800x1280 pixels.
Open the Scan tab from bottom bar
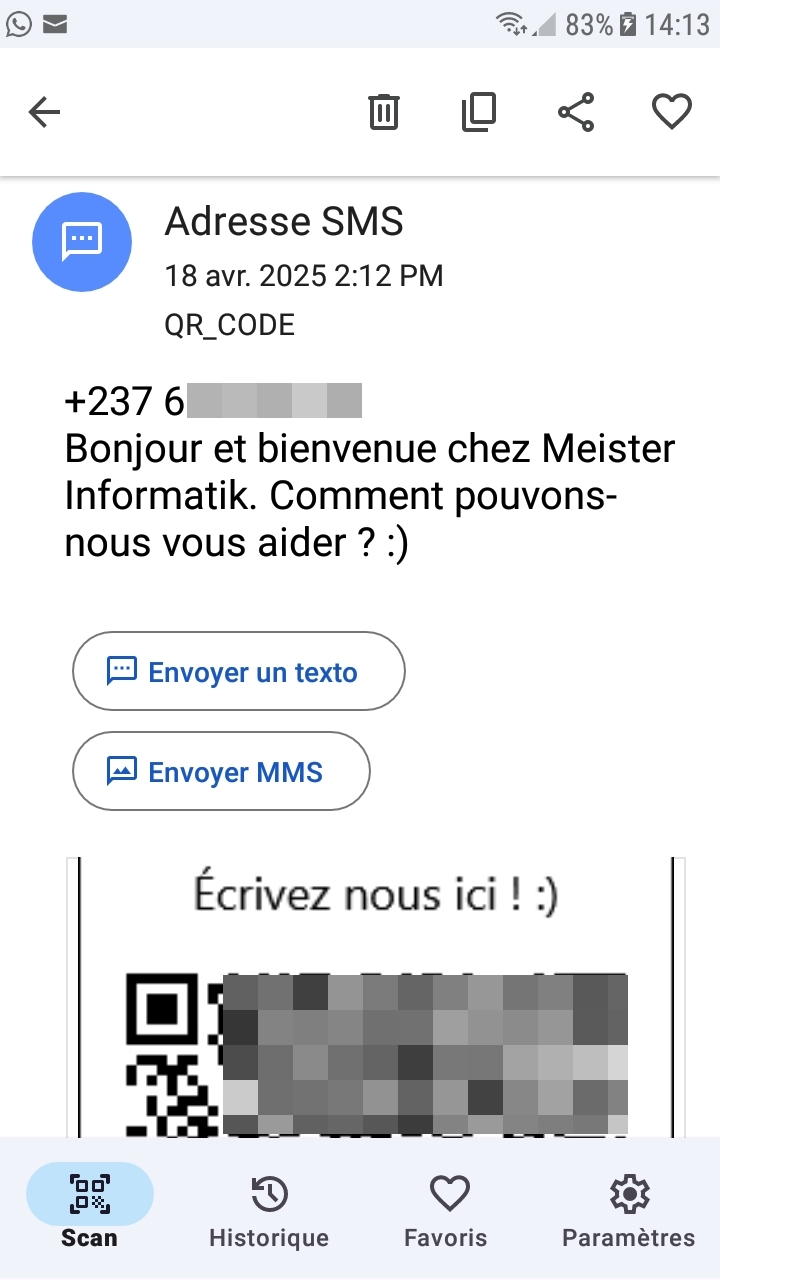89,1205
